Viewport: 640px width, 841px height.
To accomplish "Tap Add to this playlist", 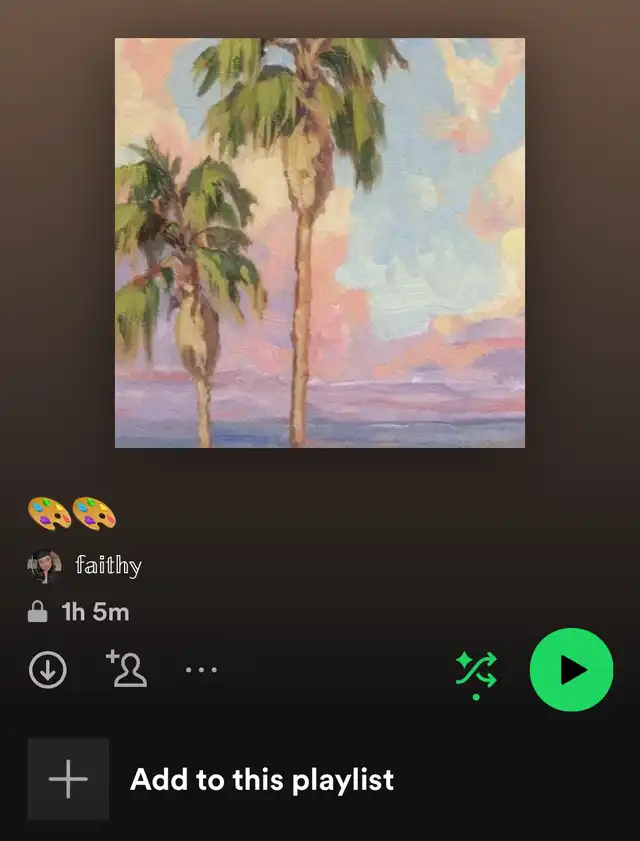I will pyautogui.click(x=262, y=780).
